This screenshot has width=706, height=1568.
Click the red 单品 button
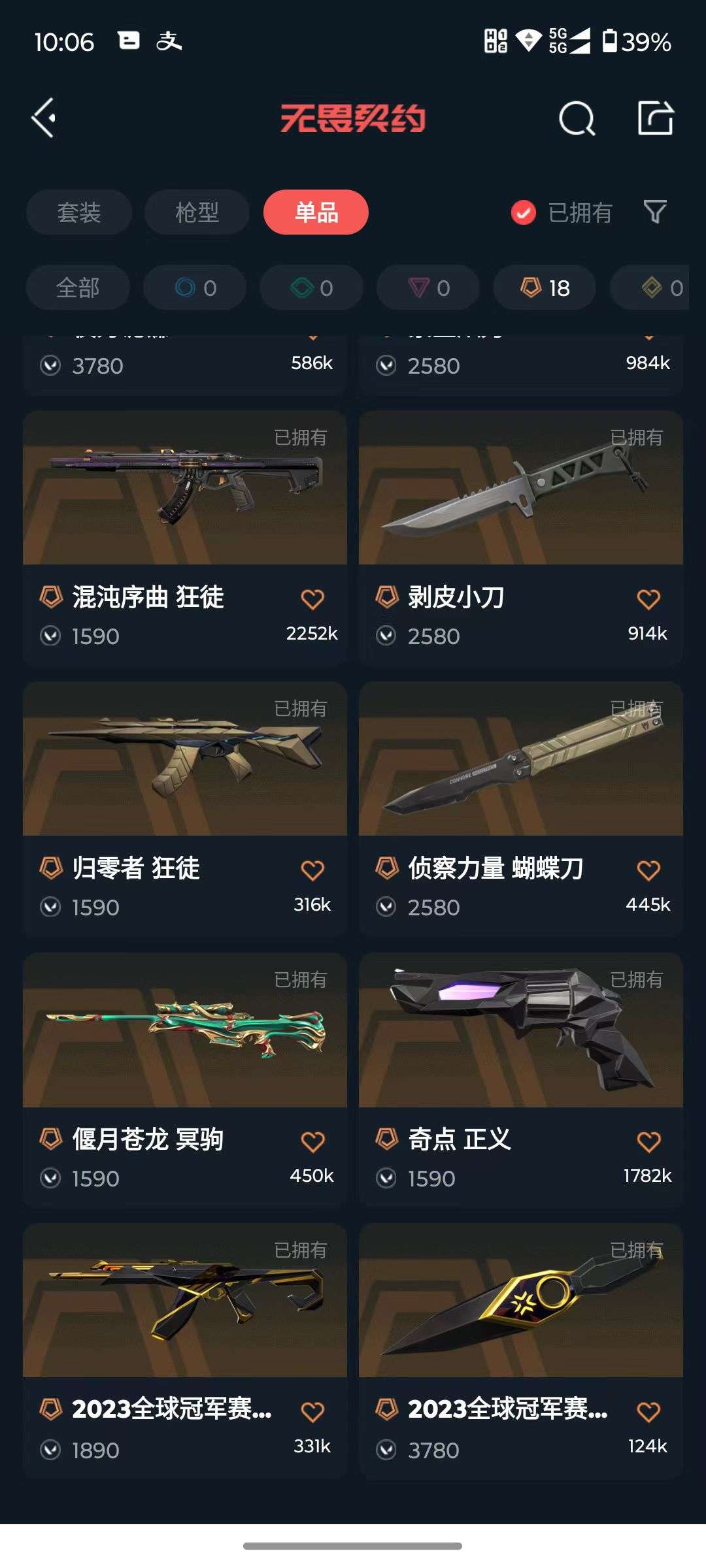(314, 212)
